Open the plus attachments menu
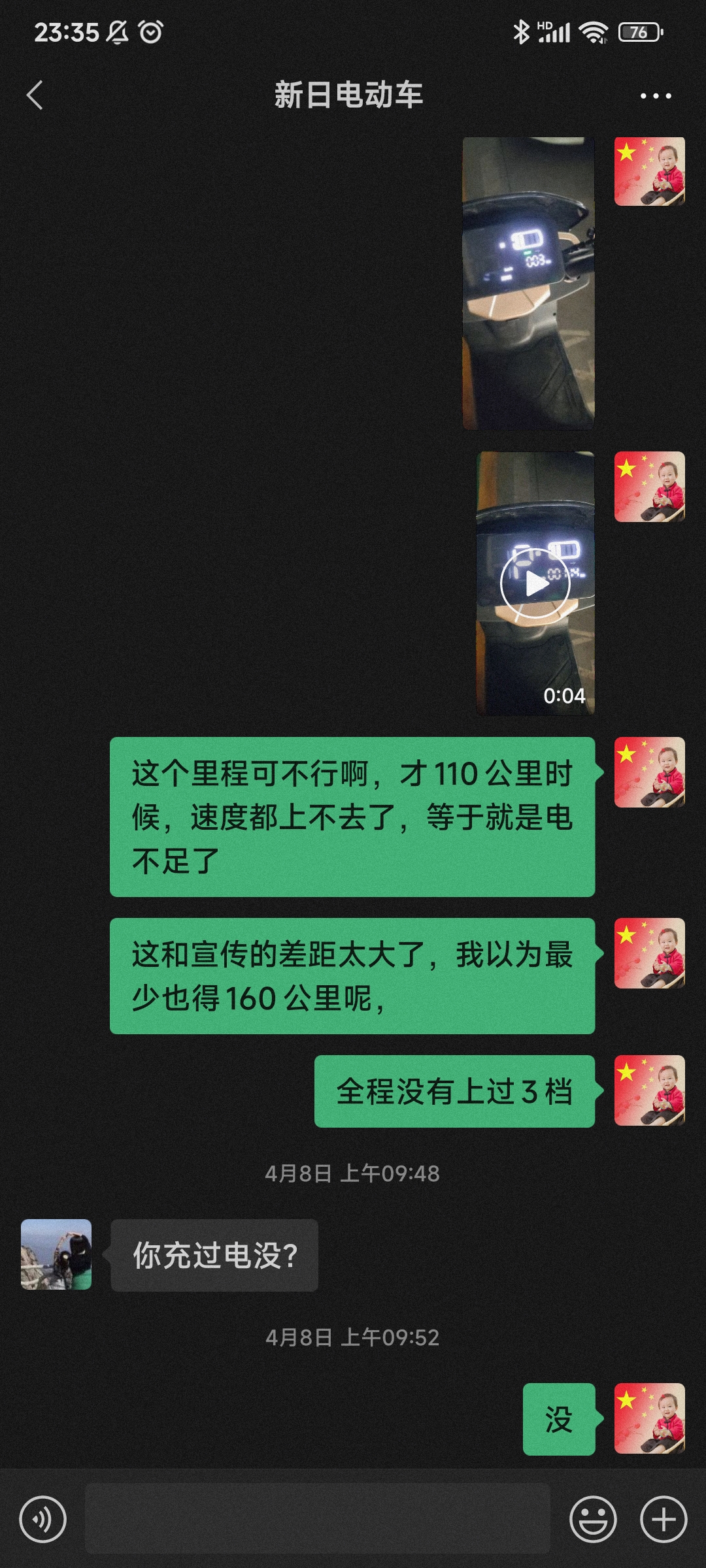The width and height of the screenshot is (706, 1568). point(663,1519)
